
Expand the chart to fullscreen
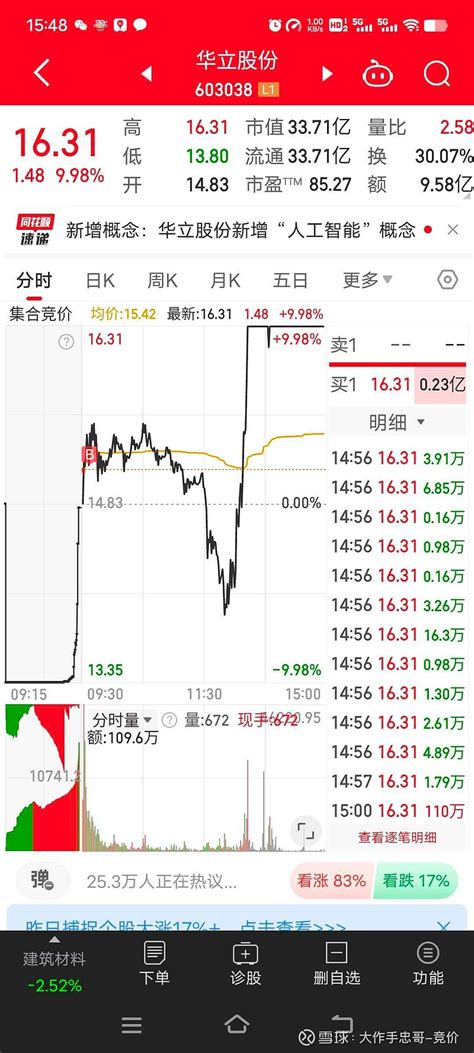(306, 831)
